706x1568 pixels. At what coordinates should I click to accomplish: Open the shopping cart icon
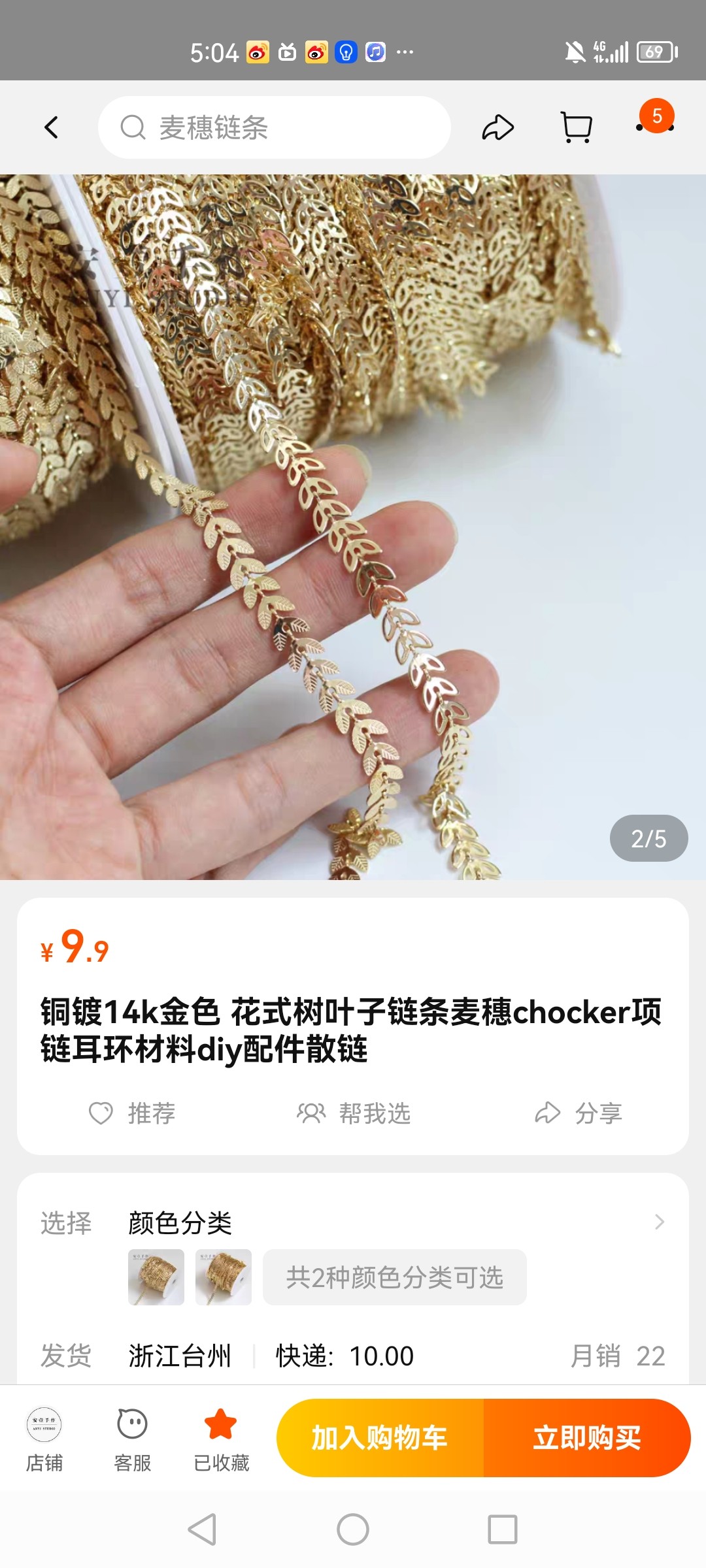coord(577,127)
